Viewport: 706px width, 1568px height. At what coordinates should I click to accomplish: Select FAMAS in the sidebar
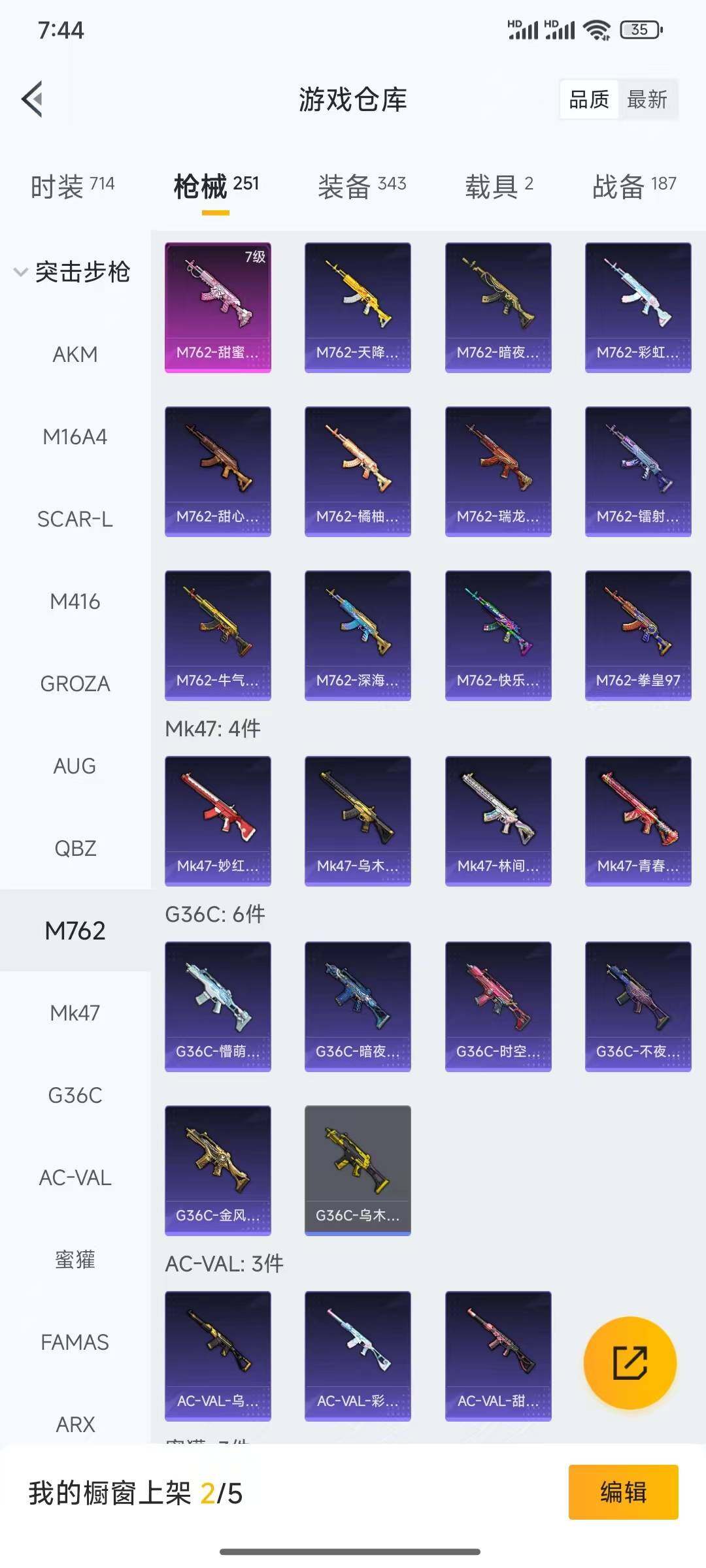tap(75, 1342)
